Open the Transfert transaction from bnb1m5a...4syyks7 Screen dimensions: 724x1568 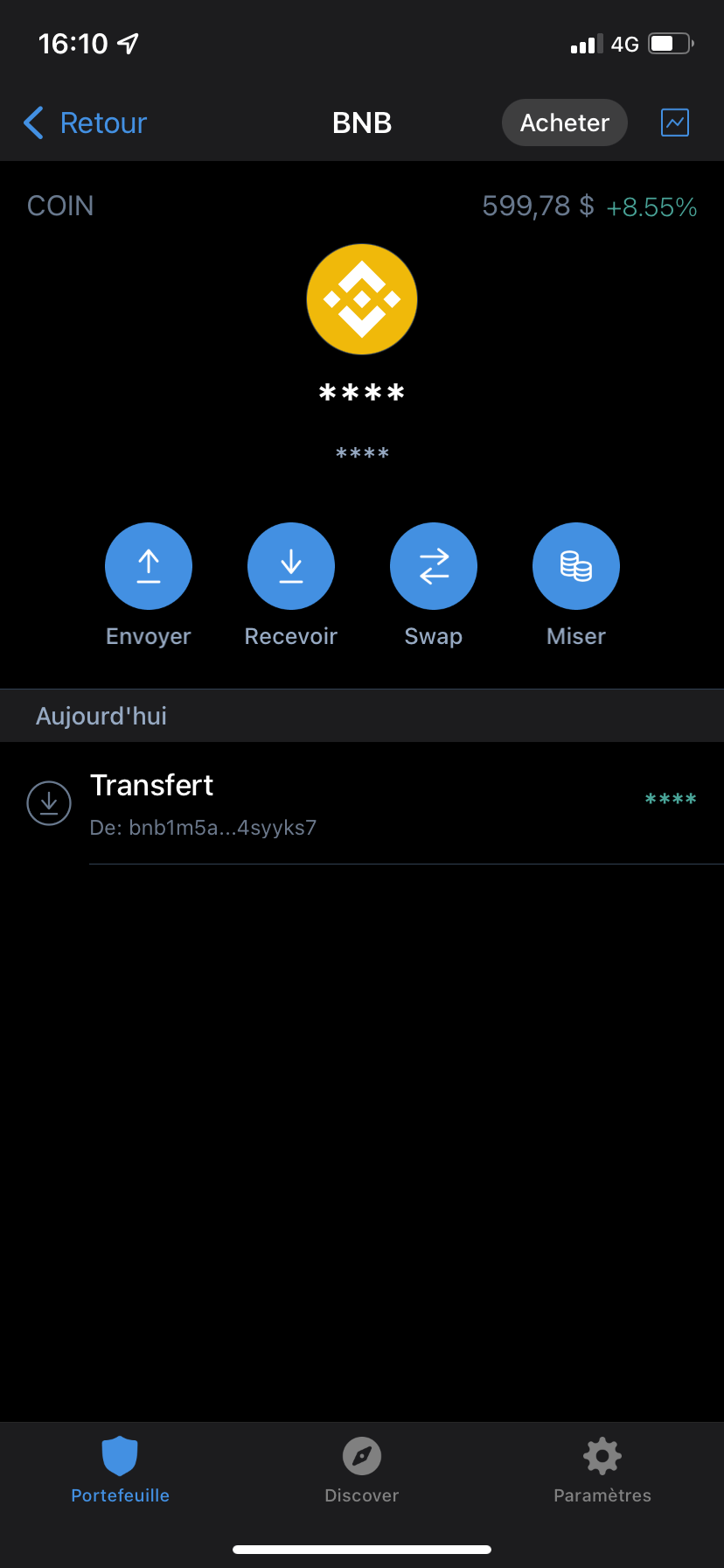click(362, 803)
